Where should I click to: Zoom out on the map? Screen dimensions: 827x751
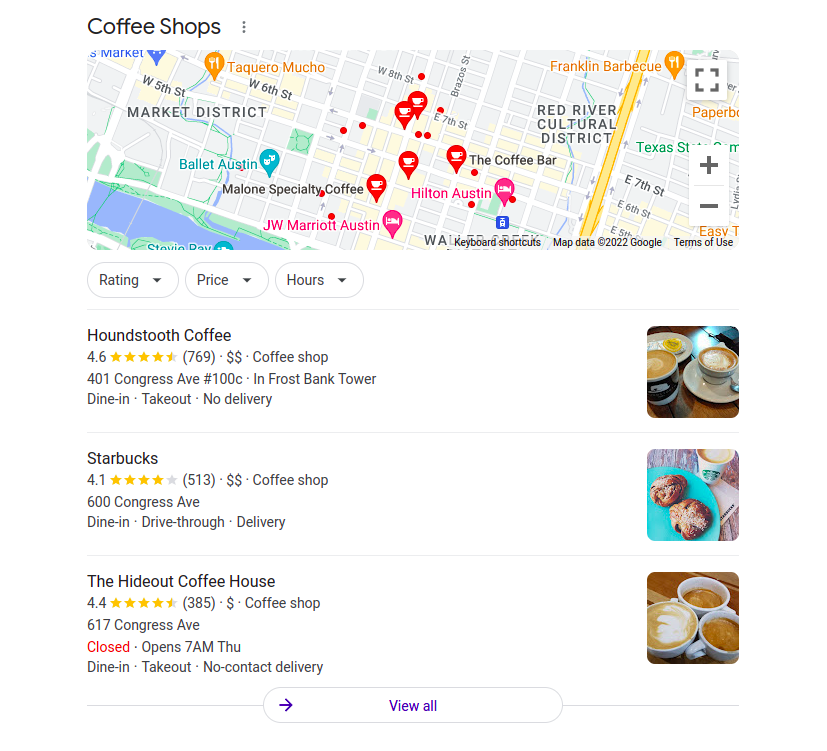(x=708, y=206)
